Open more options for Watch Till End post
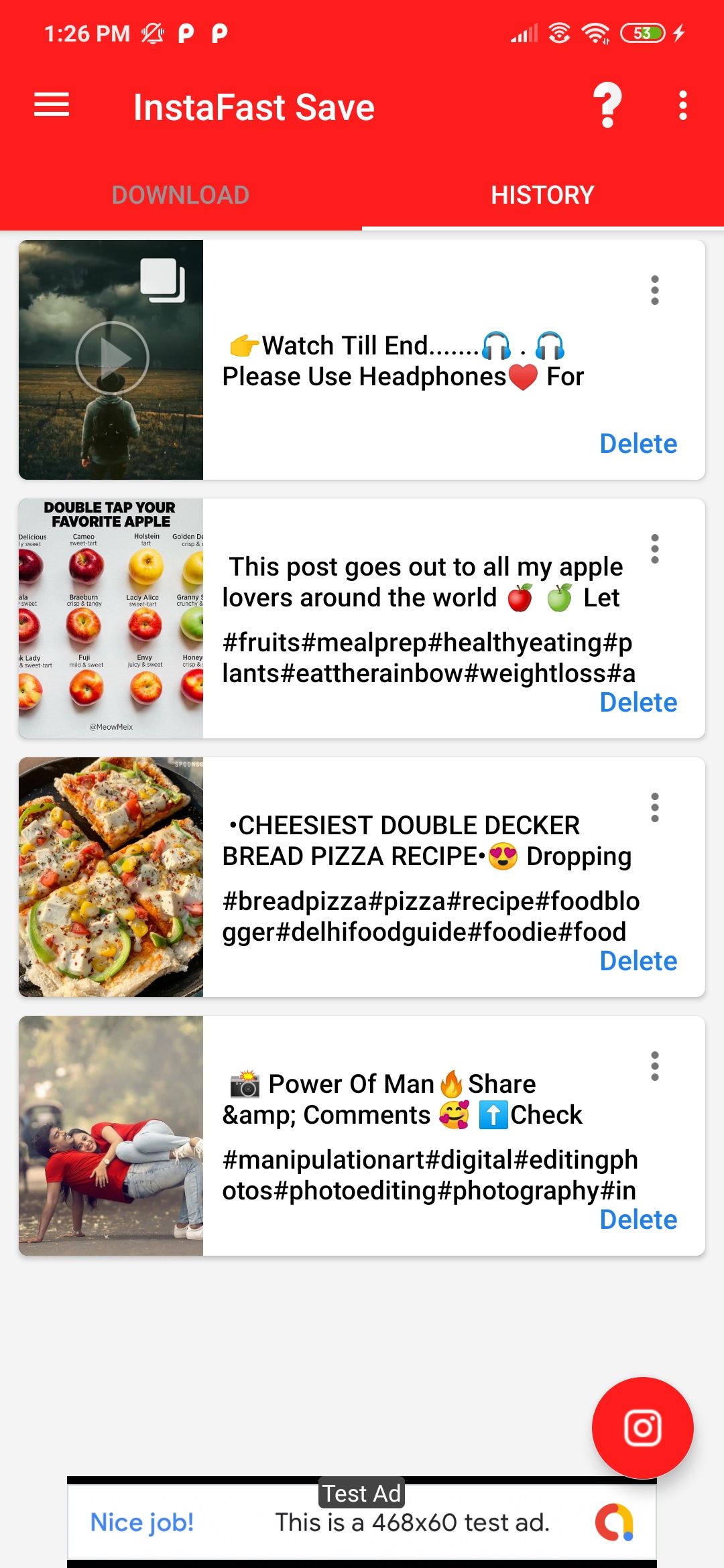The image size is (724, 1568). [x=655, y=290]
